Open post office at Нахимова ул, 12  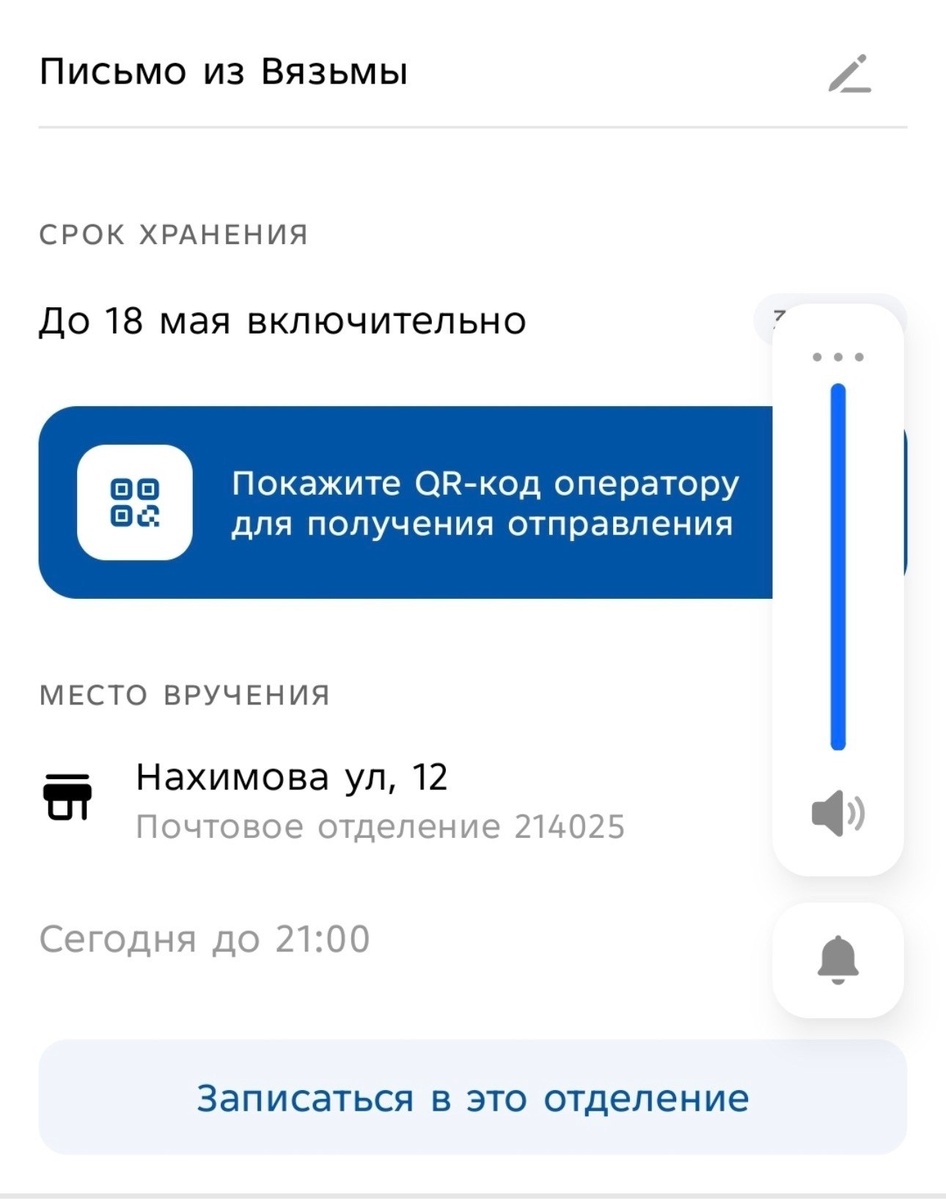tap(380, 798)
